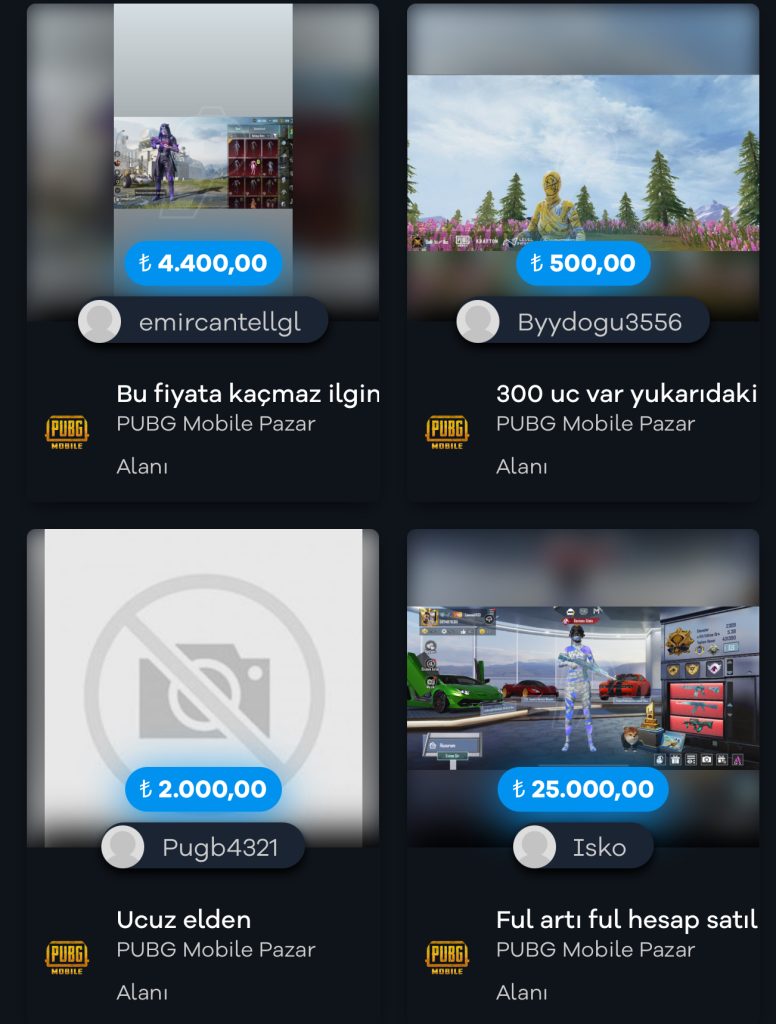Open the '300 uc var yukarıdaki' listing

pos(626,394)
